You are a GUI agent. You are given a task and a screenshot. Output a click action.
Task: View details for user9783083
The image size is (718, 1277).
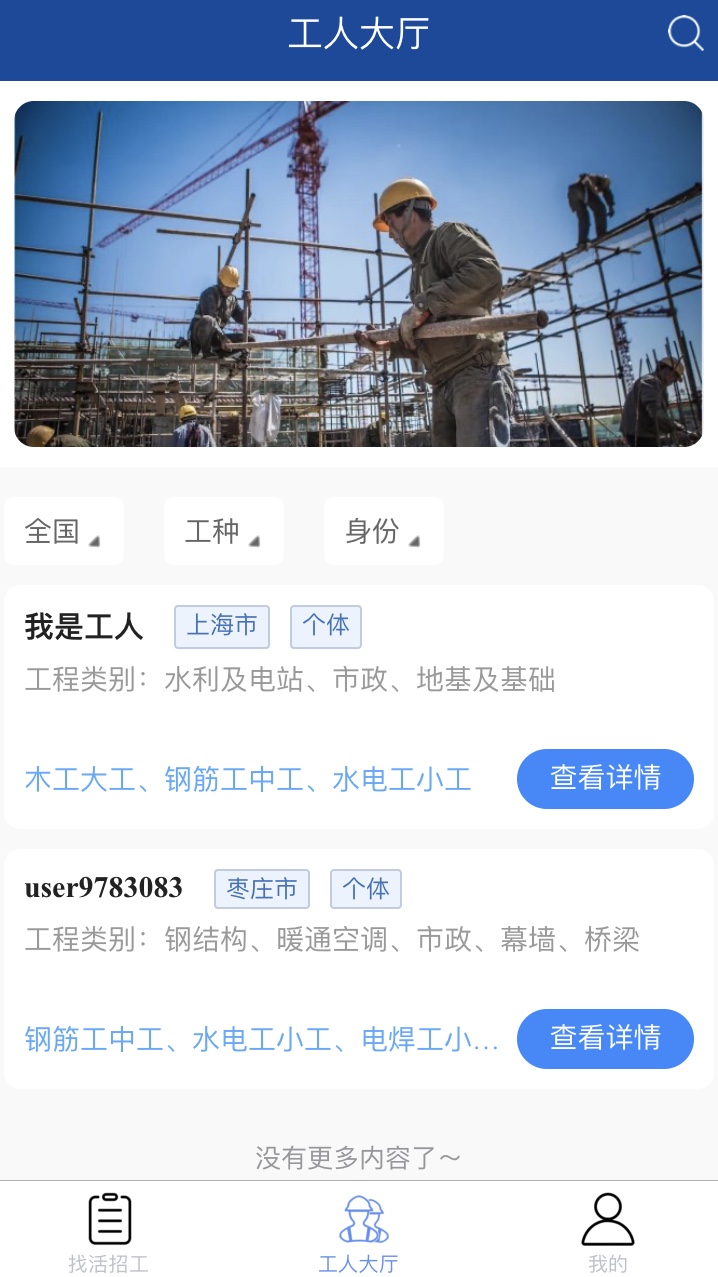coord(604,1038)
